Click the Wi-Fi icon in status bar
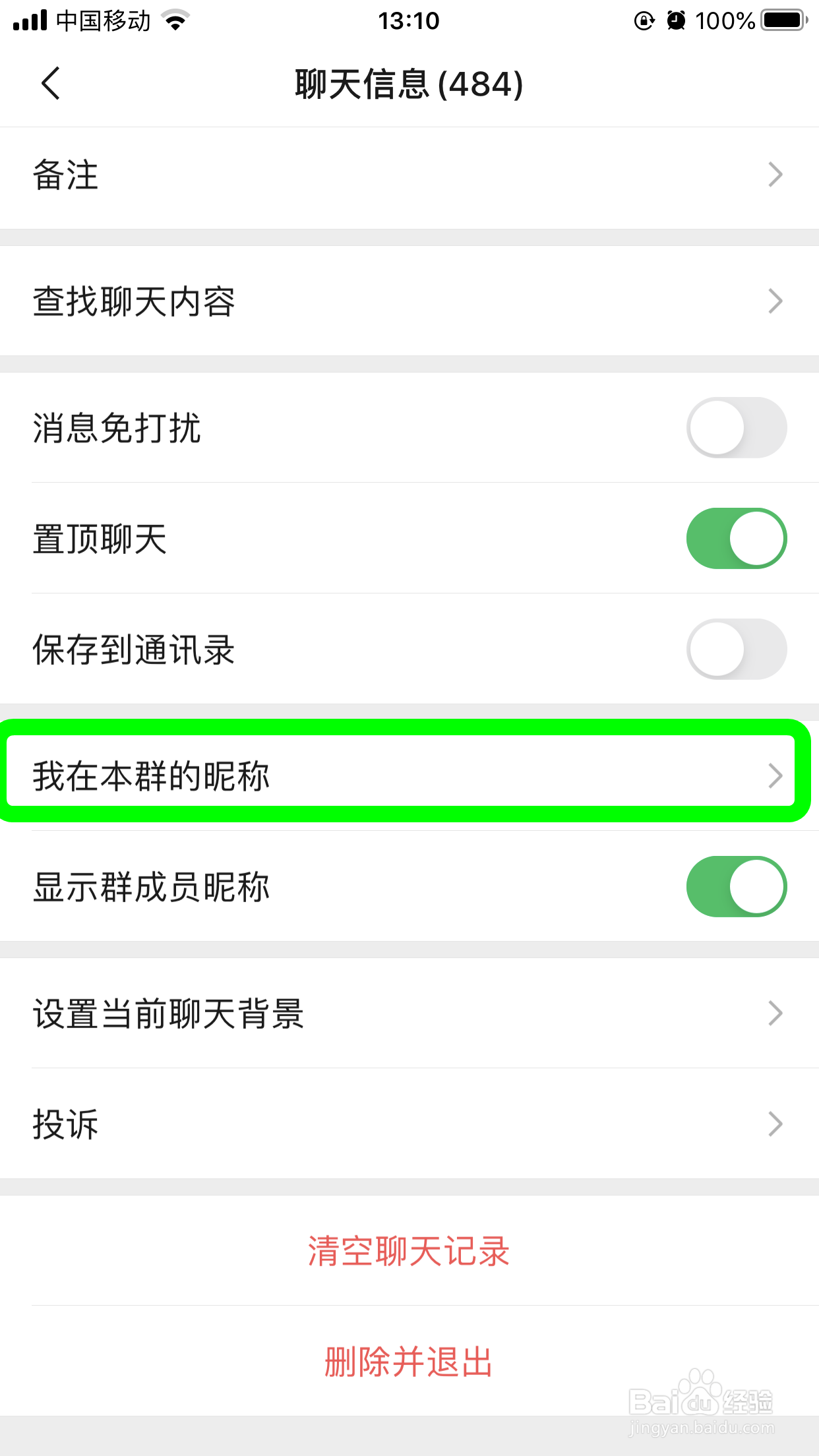 click(173, 20)
